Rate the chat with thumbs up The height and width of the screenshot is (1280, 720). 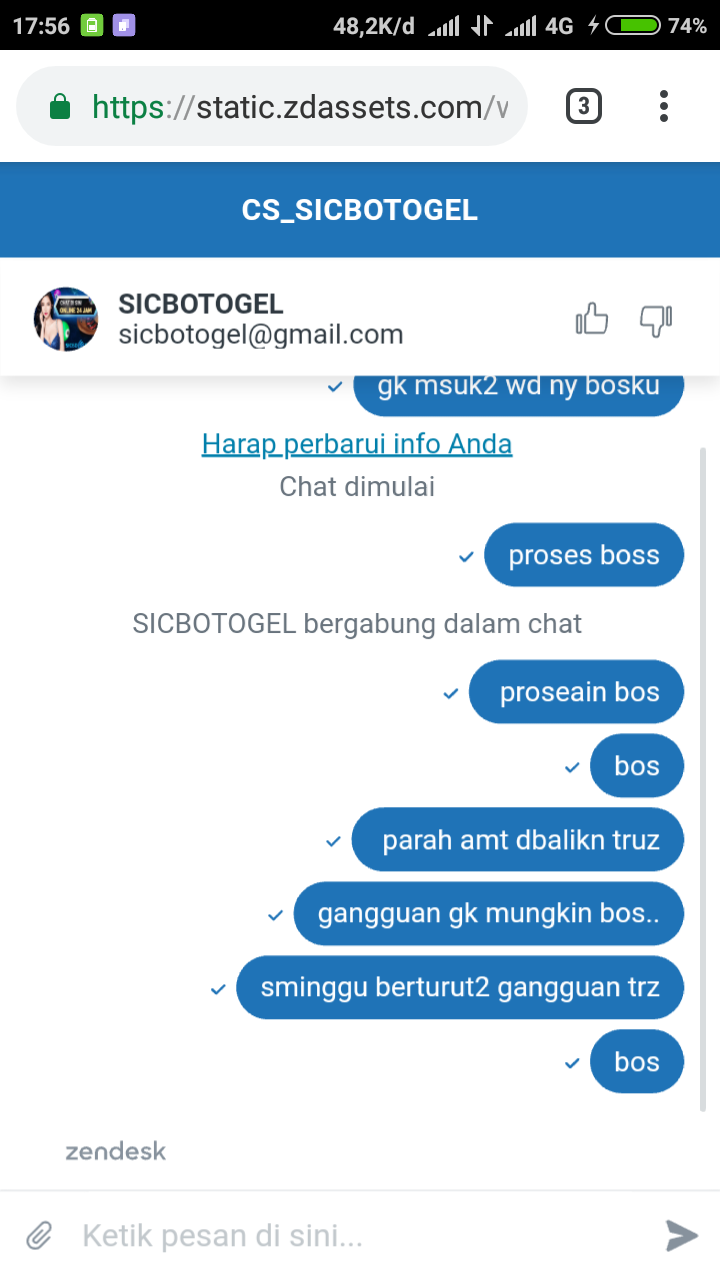[x=592, y=320]
